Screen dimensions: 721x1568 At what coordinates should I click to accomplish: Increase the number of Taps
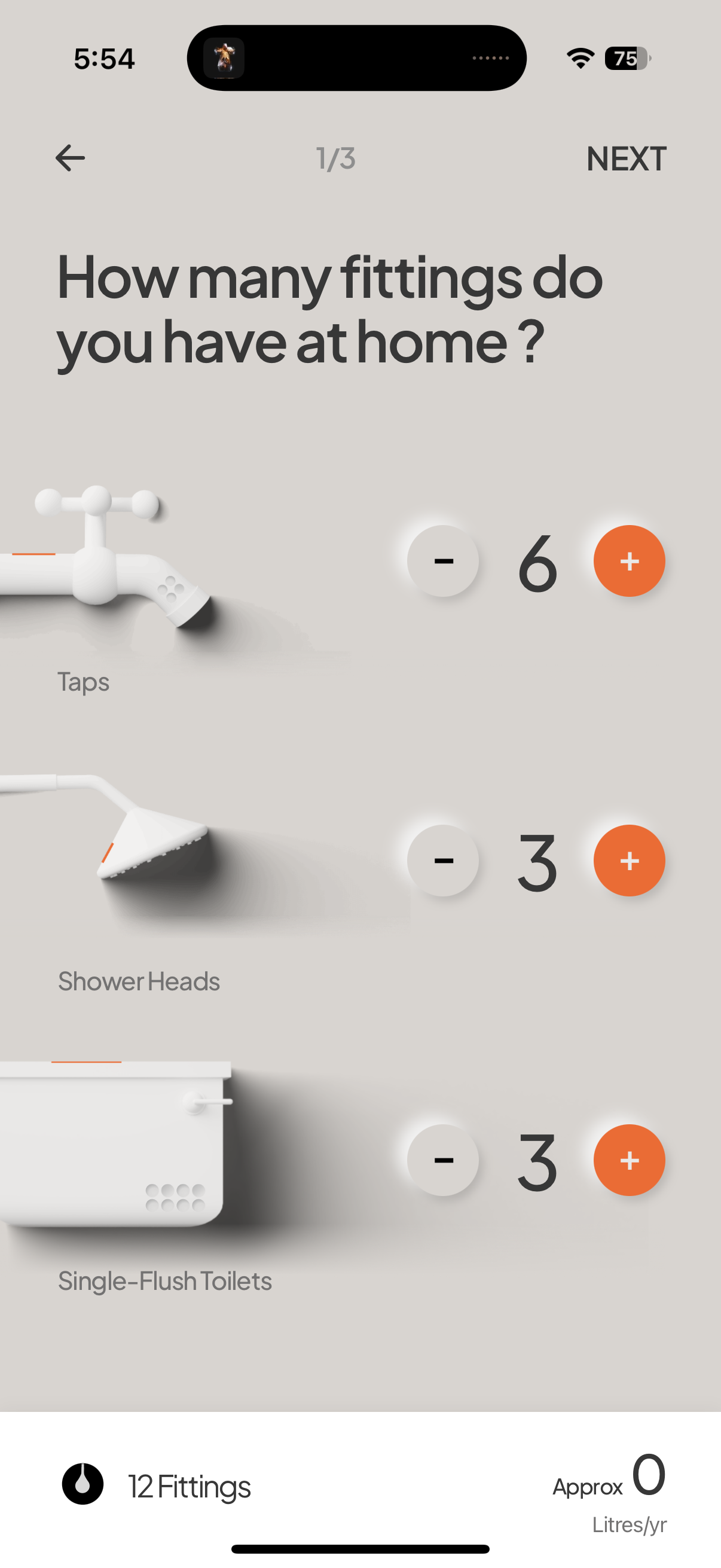point(629,560)
